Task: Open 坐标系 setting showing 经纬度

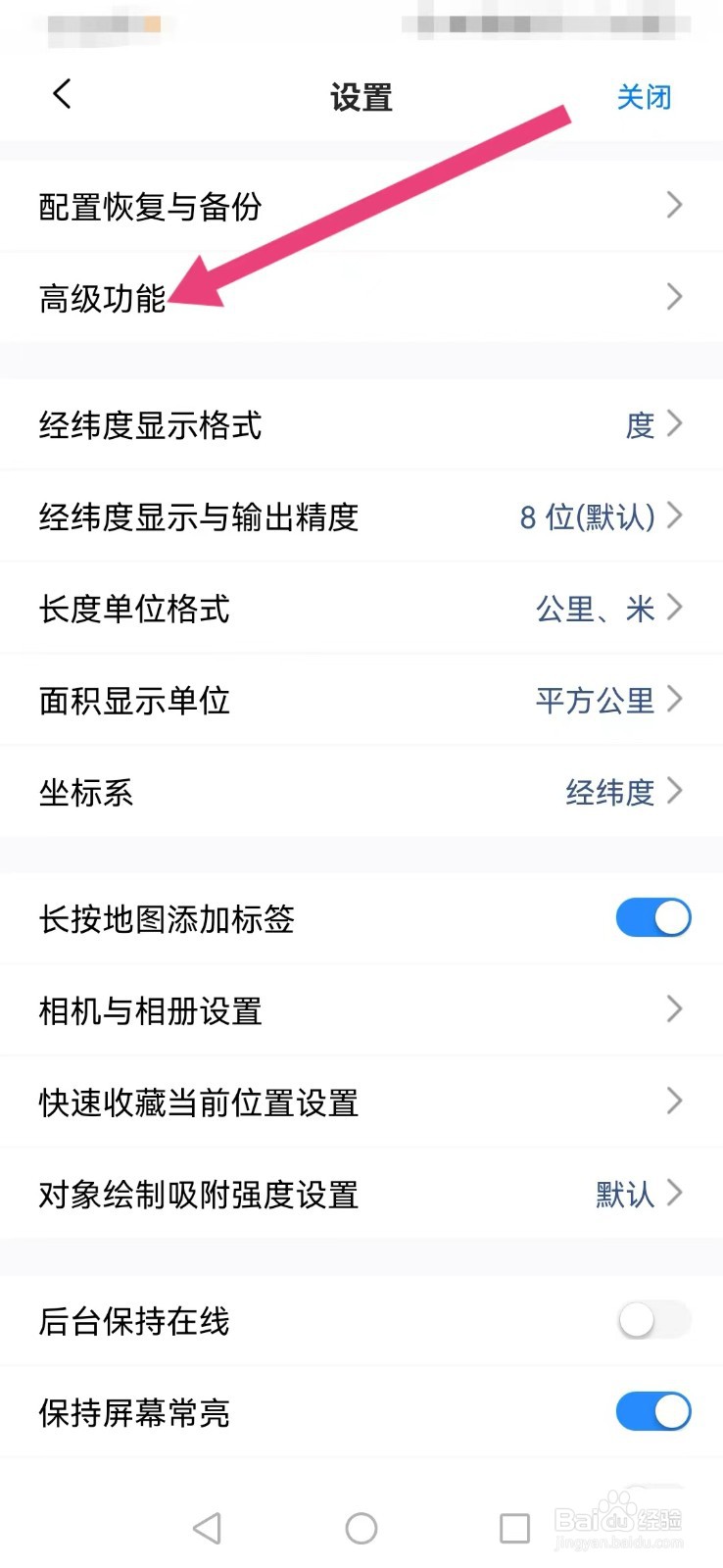Action: click(x=361, y=791)
